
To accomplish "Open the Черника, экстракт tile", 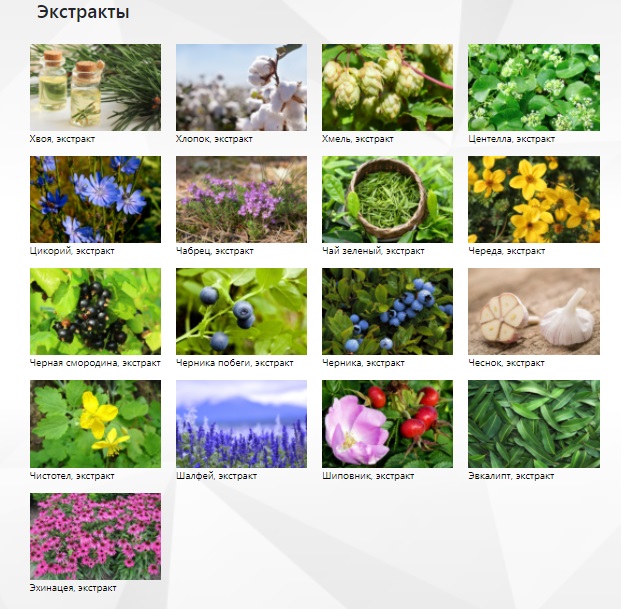I will [387, 311].
